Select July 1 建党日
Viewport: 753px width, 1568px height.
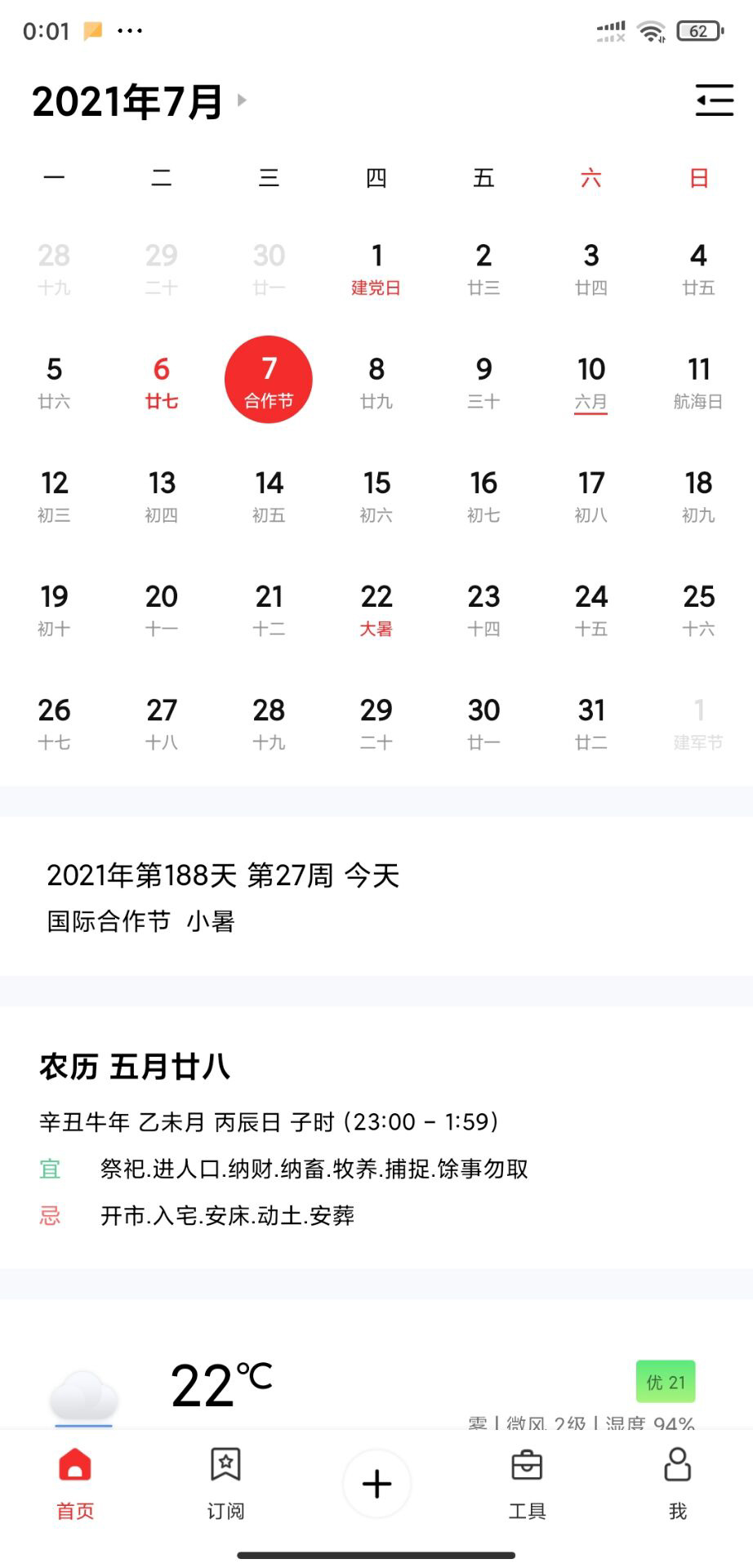point(376,268)
